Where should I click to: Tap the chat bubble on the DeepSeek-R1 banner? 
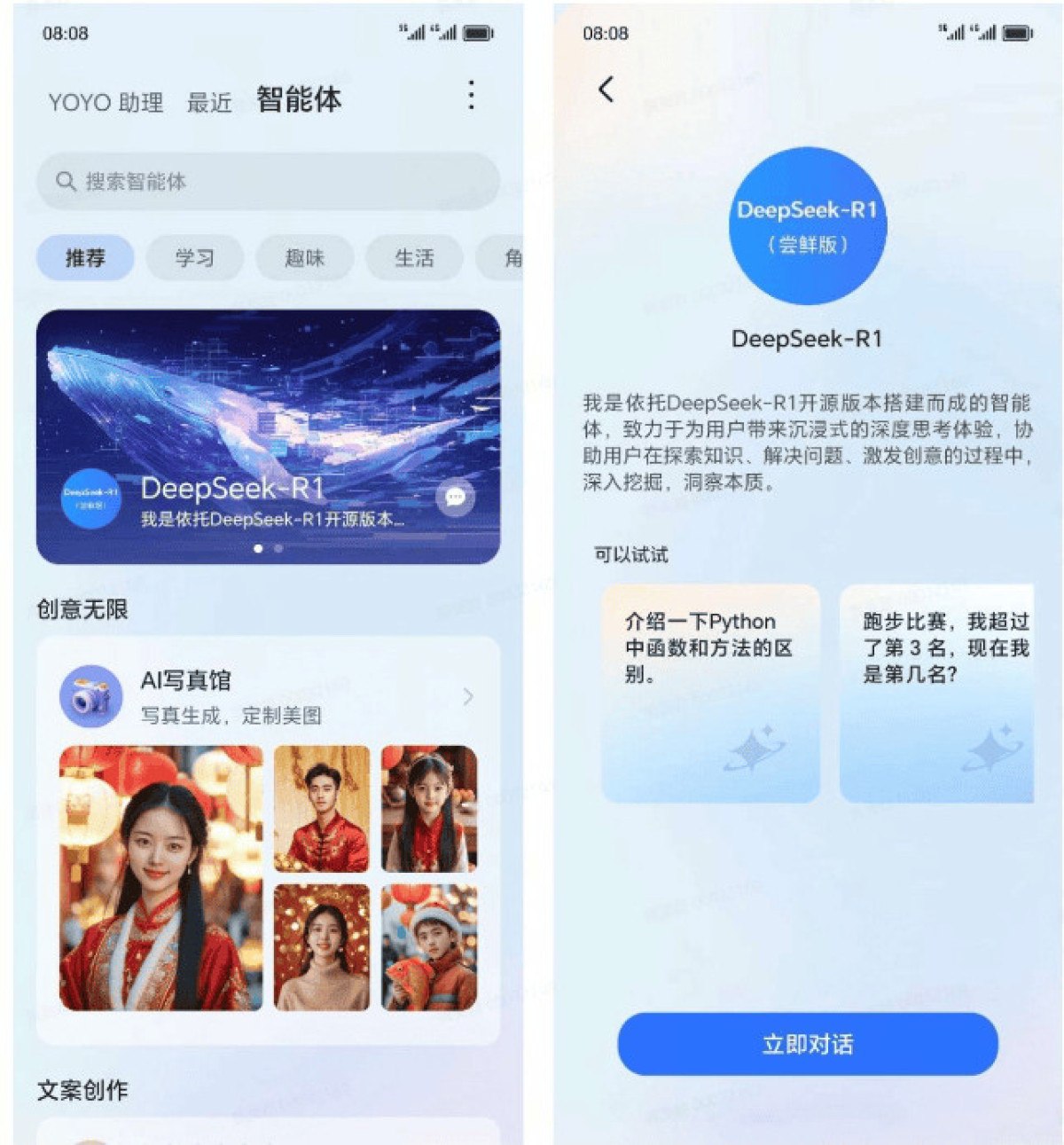tap(456, 497)
